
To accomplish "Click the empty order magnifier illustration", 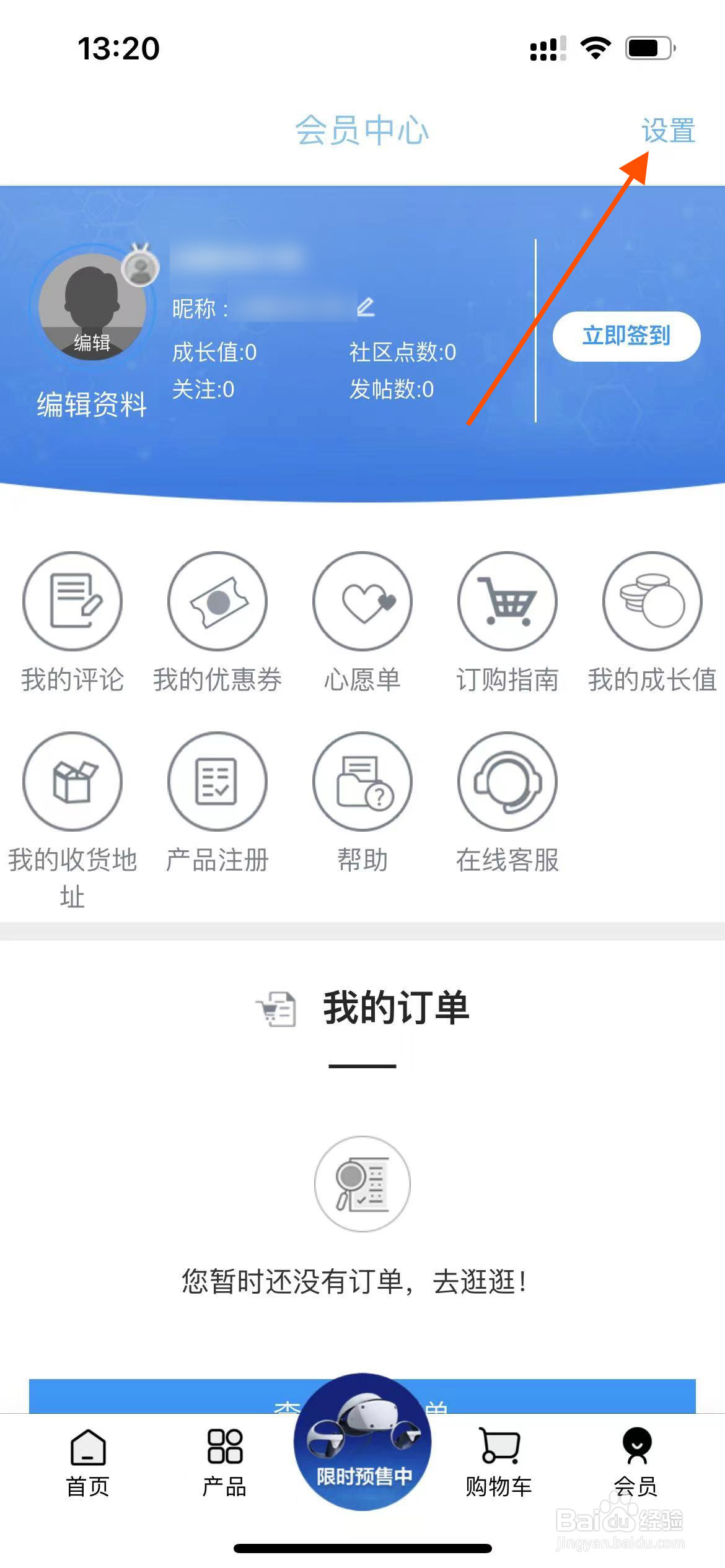I will click(x=362, y=1183).
